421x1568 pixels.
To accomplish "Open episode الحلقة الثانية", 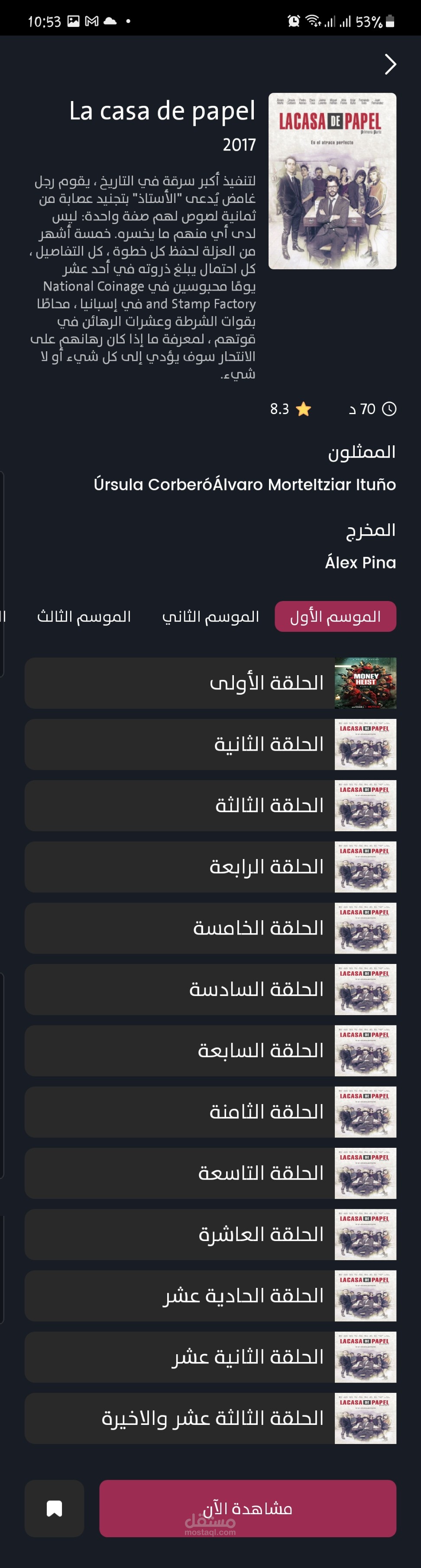I will tap(210, 744).
